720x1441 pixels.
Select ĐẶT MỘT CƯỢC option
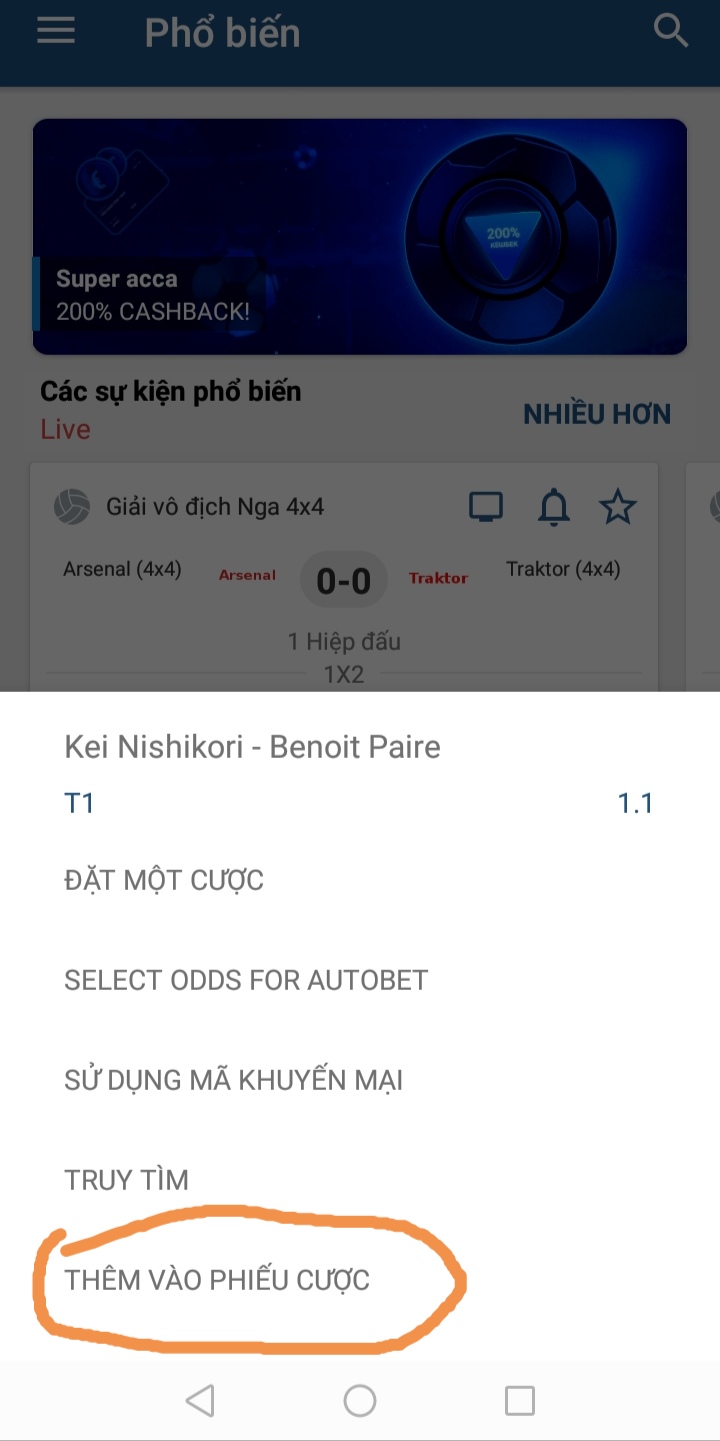pos(164,880)
